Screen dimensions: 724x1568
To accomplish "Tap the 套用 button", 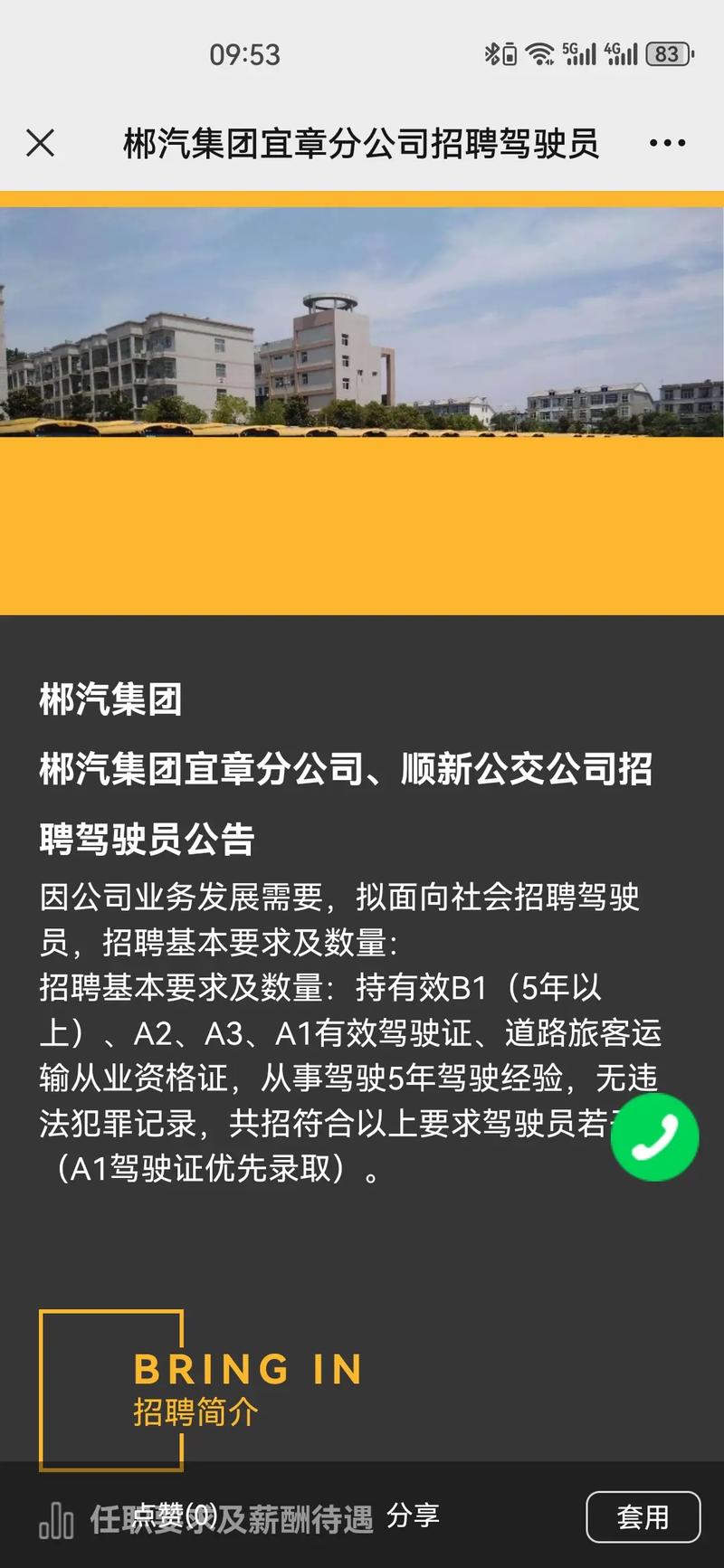I will point(643,1516).
